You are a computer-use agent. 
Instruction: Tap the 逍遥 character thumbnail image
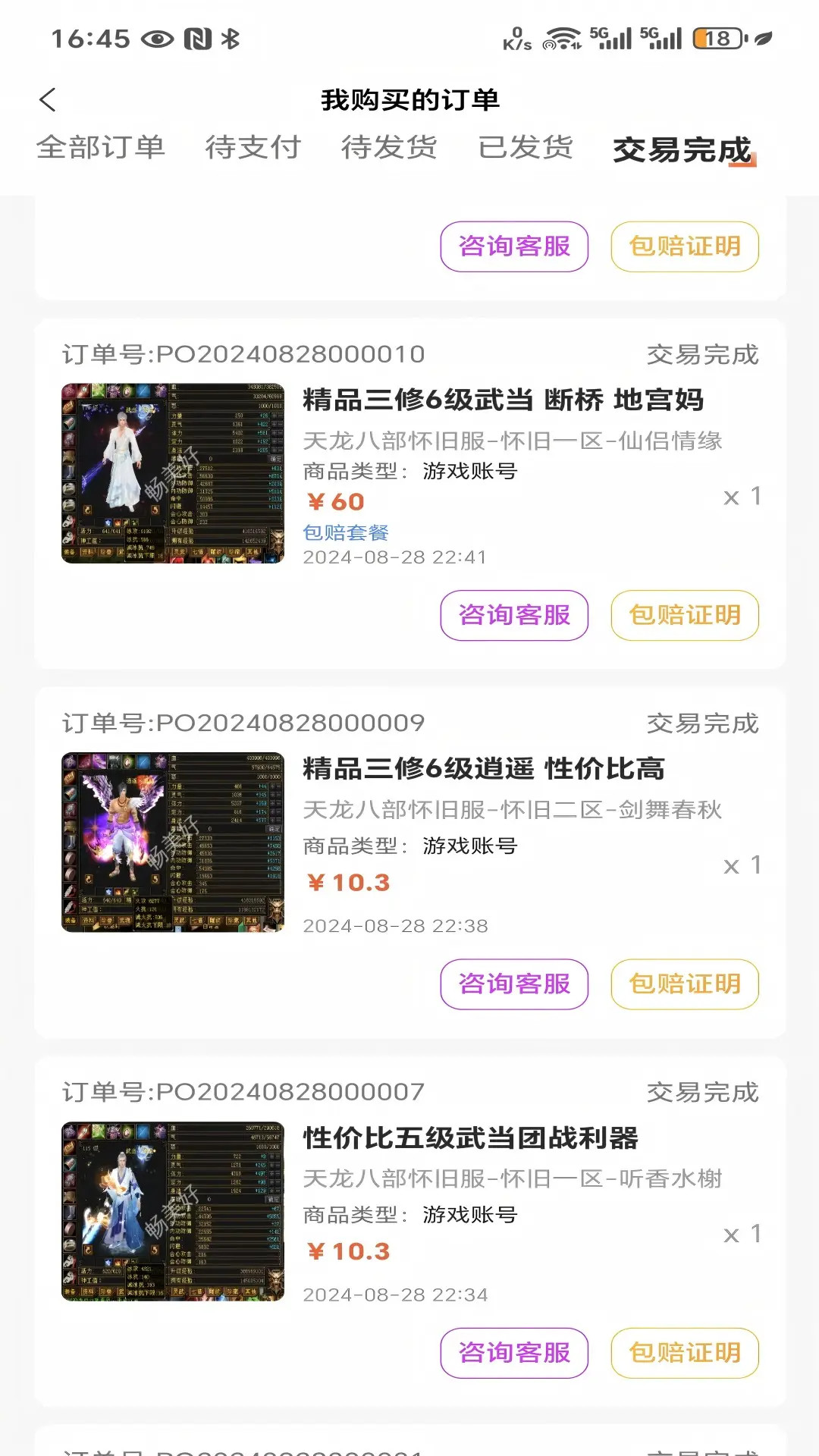[x=173, y=840]
